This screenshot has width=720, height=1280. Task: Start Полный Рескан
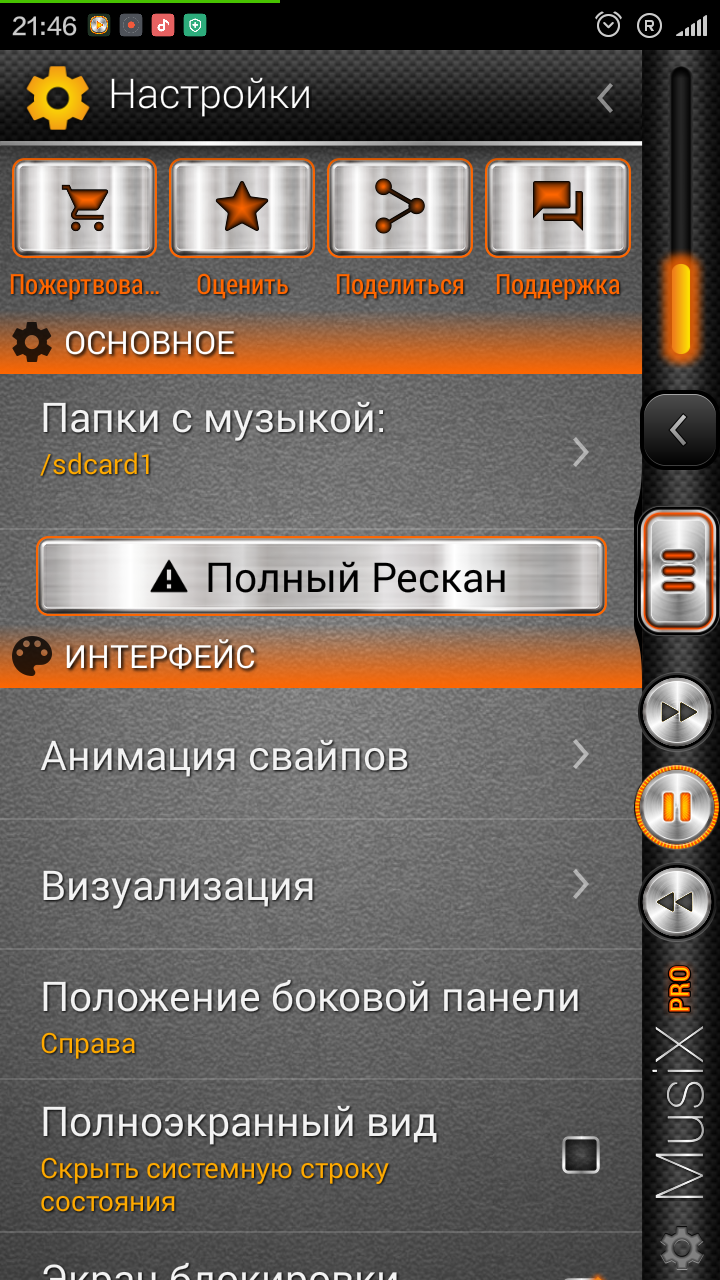(x=321, y=576)
